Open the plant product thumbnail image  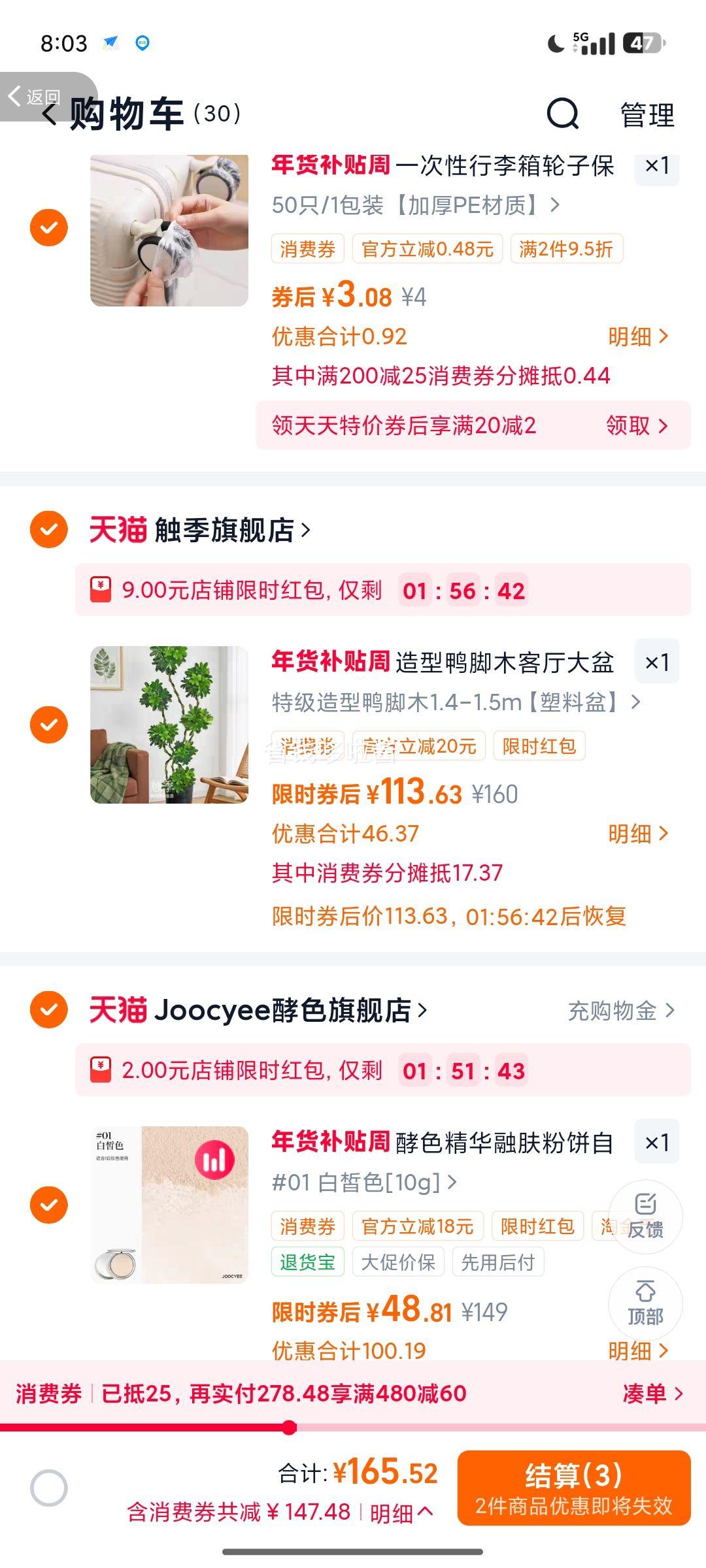(x=169, y=725)
